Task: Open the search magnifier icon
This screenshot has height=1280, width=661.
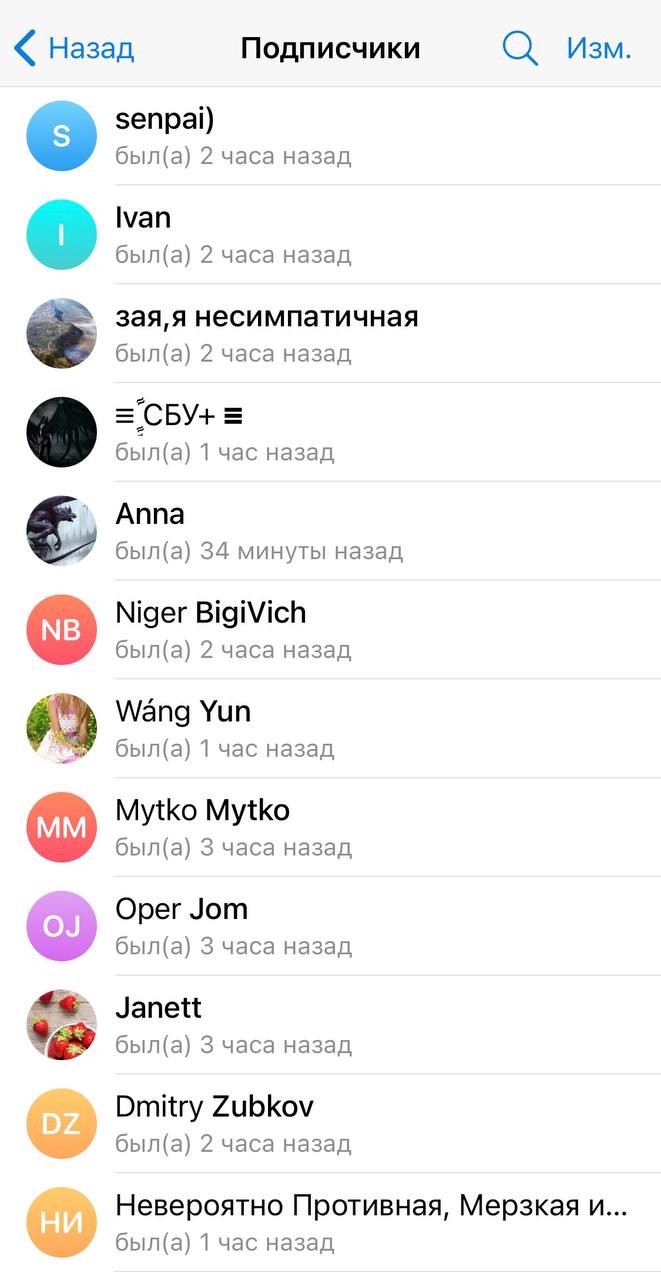Action: click(520, 47)
